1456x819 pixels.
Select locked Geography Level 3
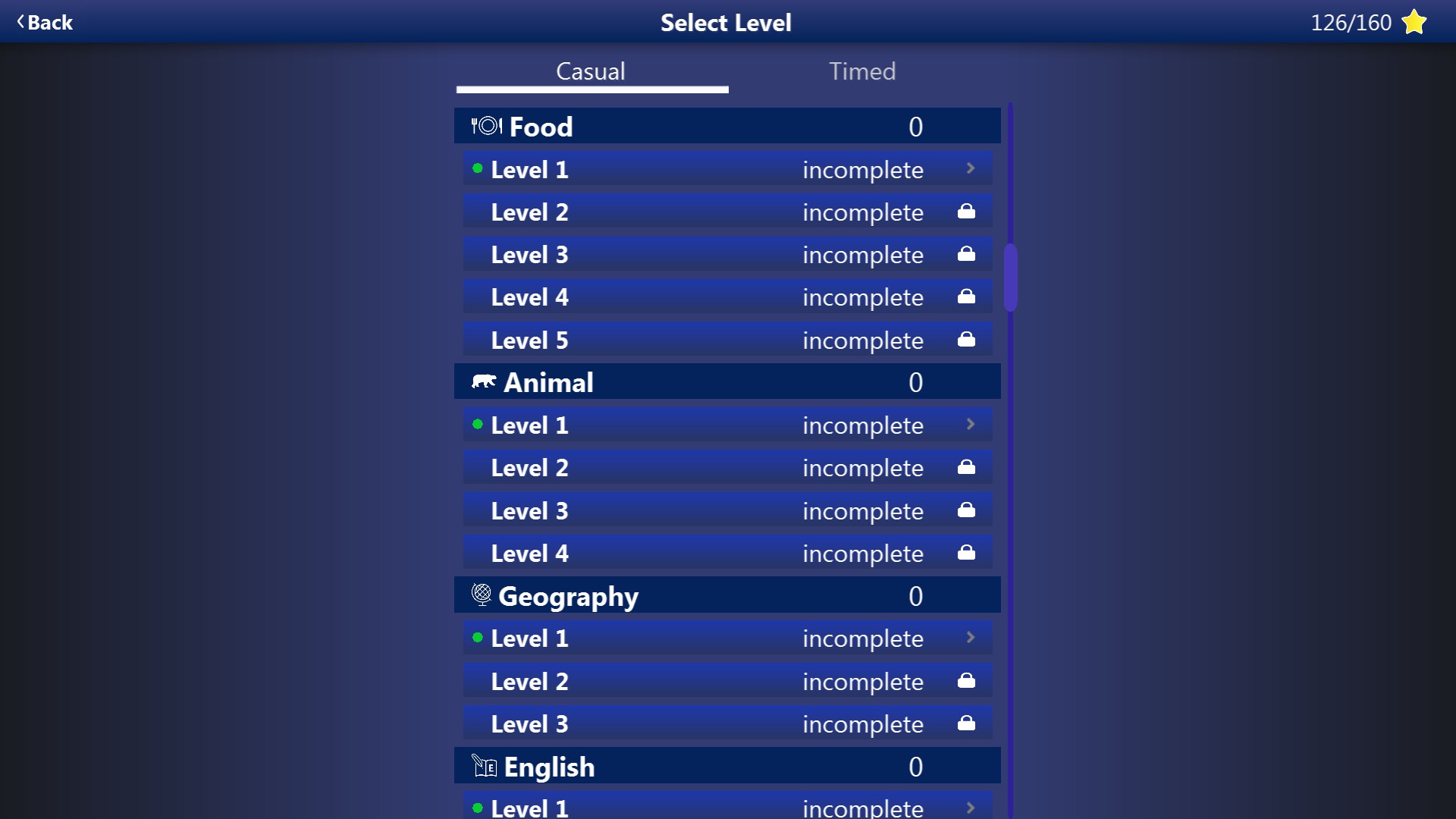pos(726,723)
